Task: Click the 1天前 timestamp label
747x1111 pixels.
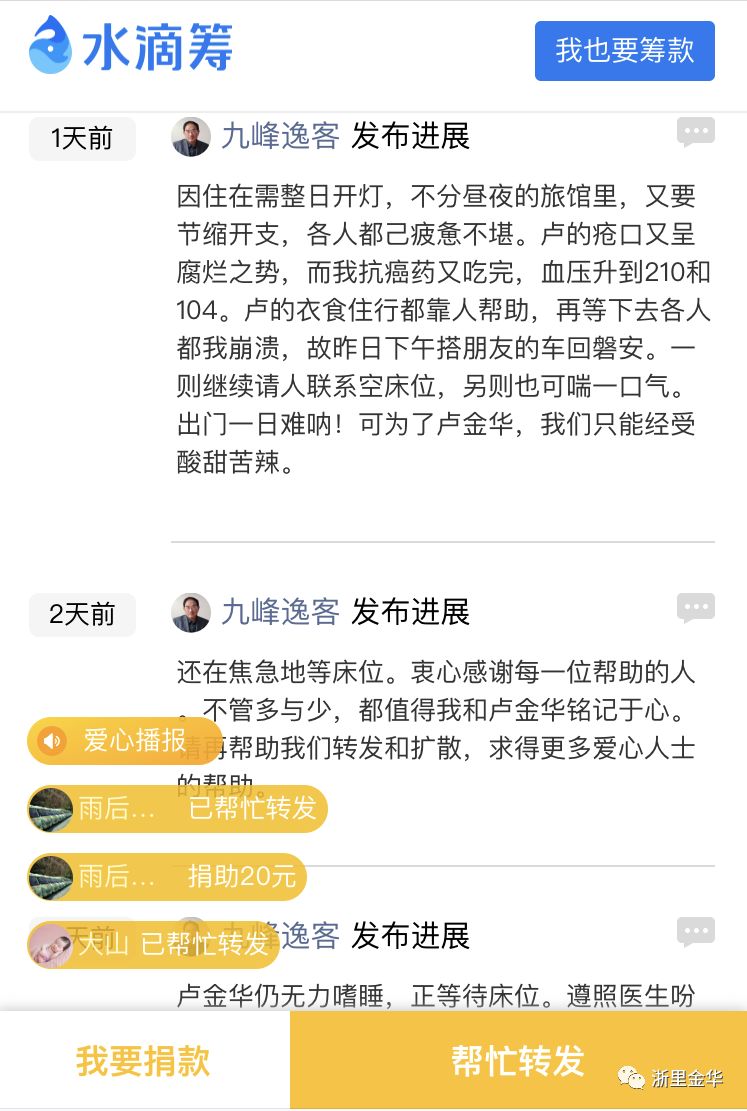Action: tap(81, 138)
